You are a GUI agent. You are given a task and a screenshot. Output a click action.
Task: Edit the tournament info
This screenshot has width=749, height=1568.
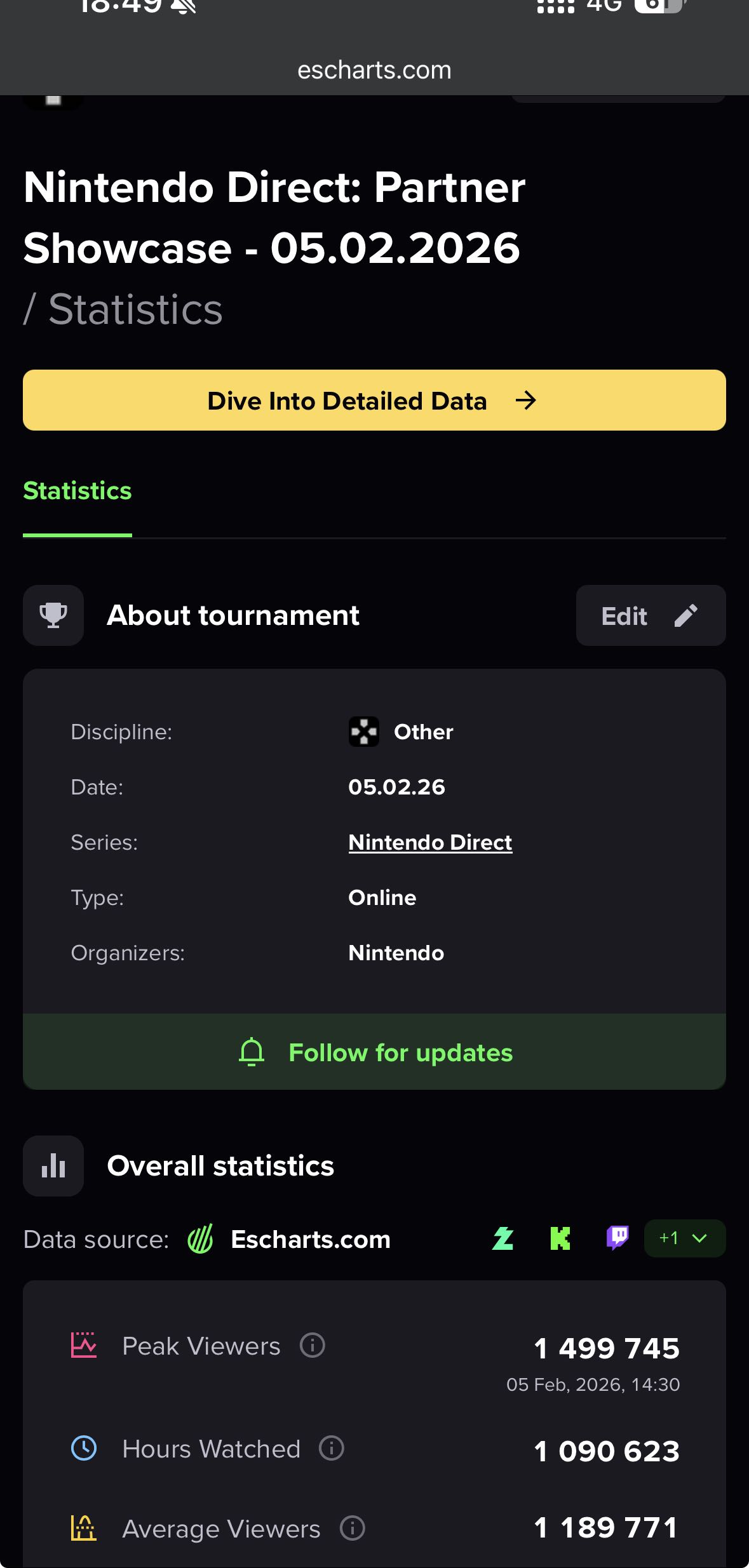[650, 615]
